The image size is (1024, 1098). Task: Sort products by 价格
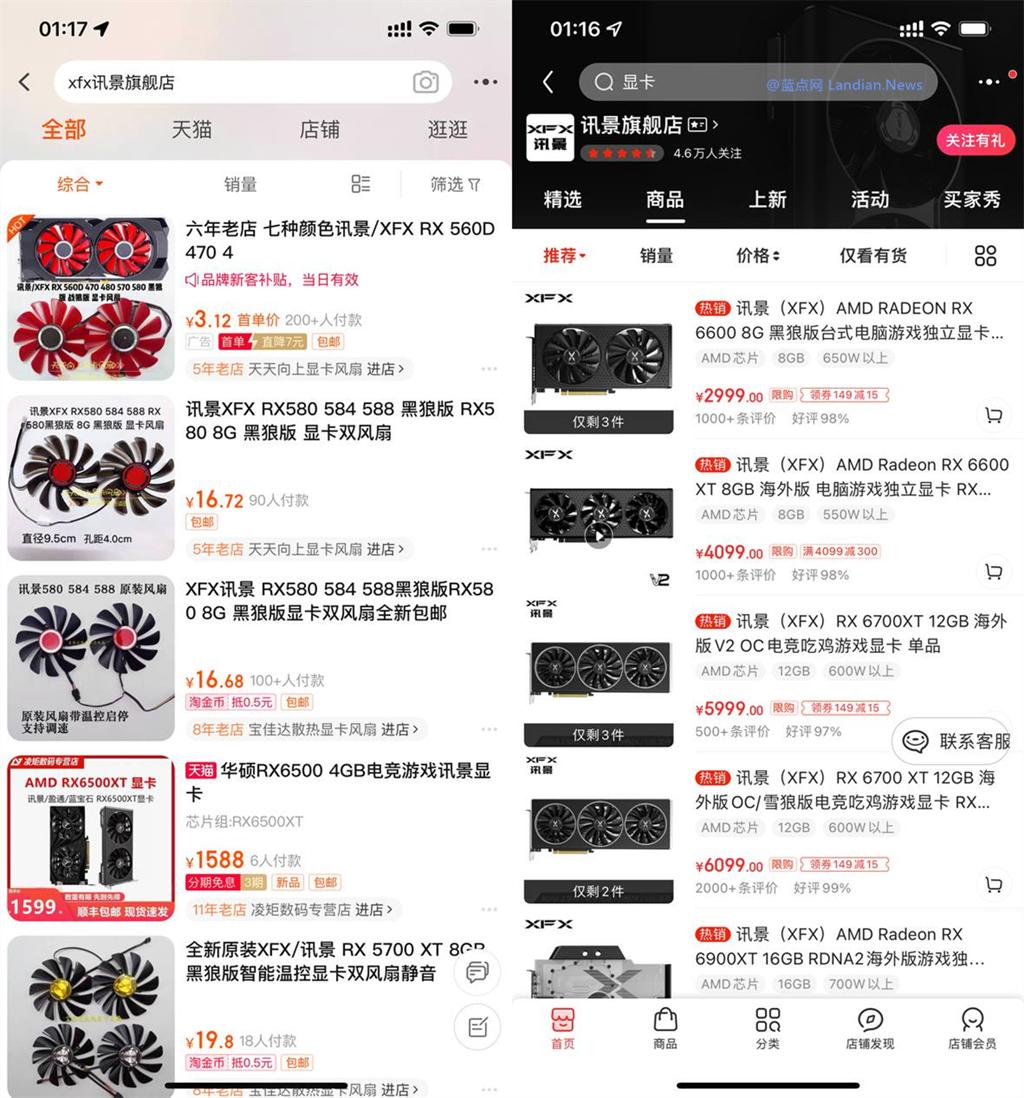pos(758,255)
